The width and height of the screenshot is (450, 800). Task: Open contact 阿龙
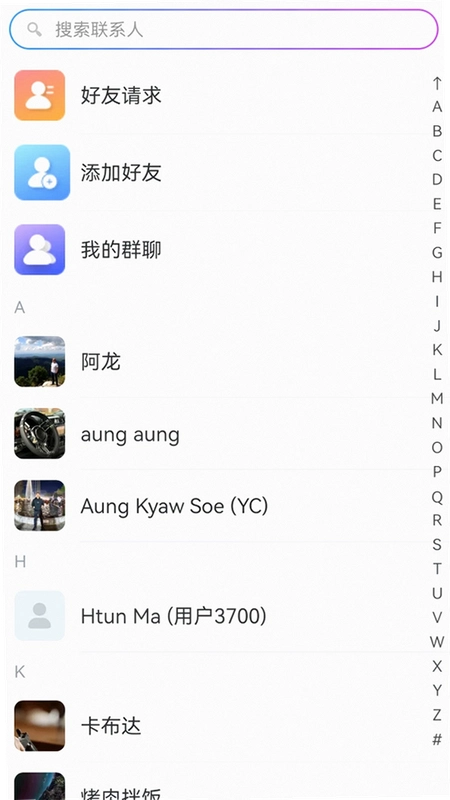pos(219,362)
